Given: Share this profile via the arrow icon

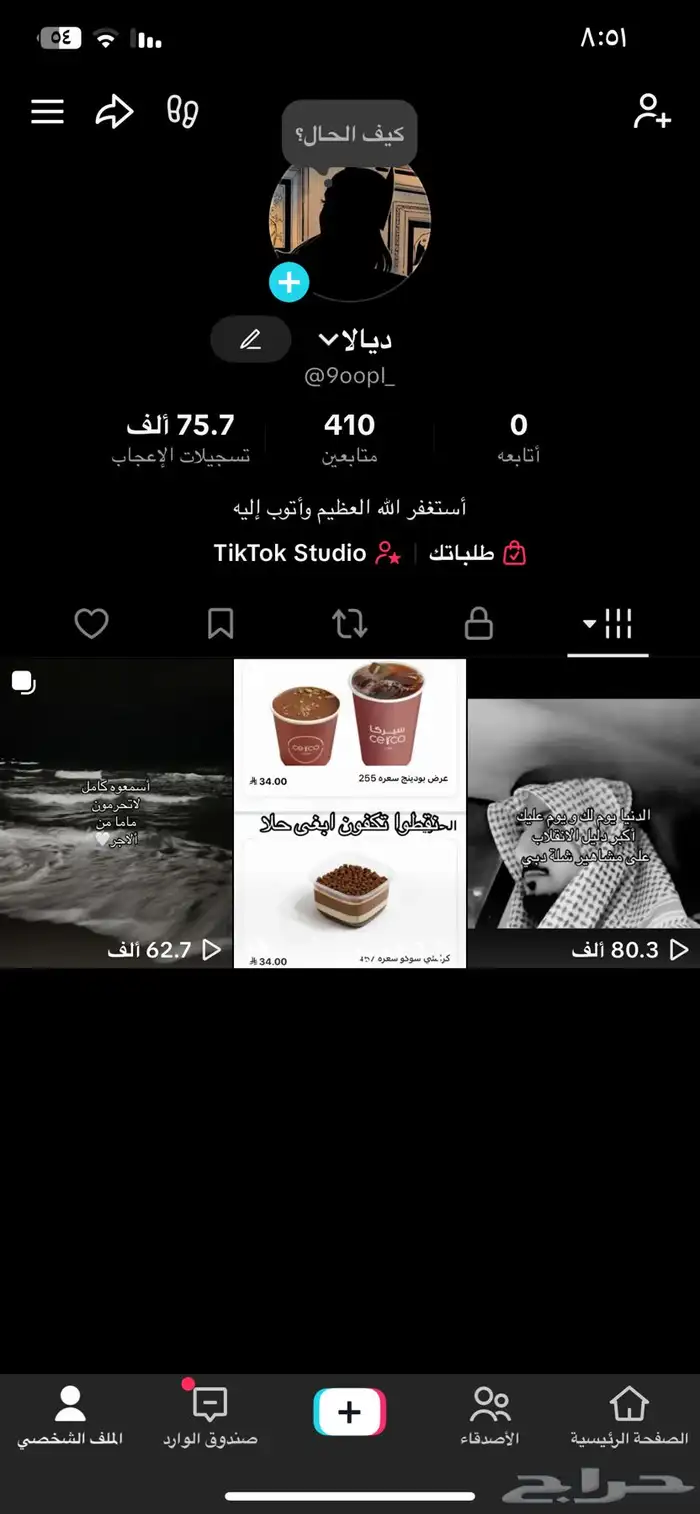Looking at the screenshot, I should 114,112.
